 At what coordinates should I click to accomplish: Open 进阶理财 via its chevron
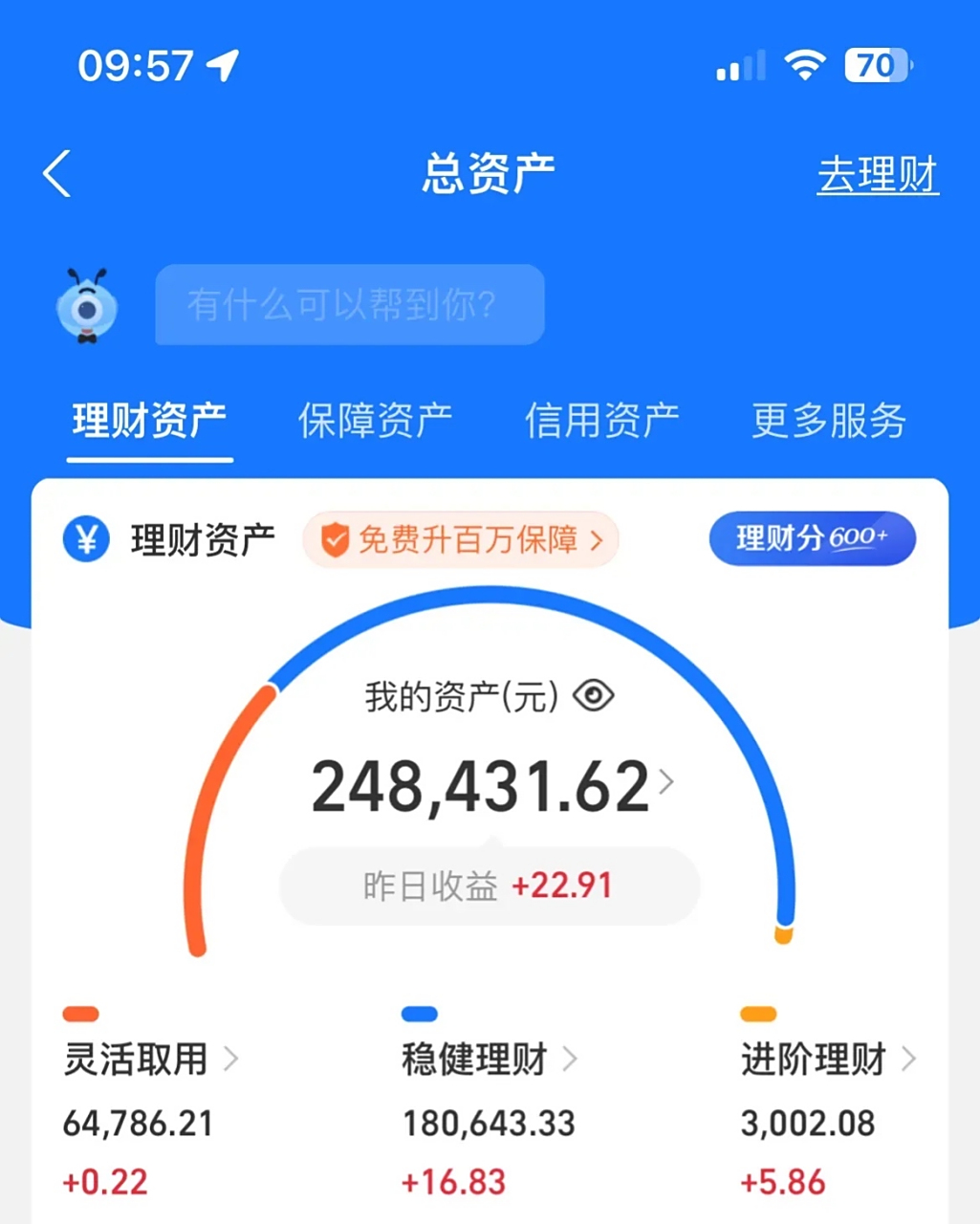(908, 1060)
